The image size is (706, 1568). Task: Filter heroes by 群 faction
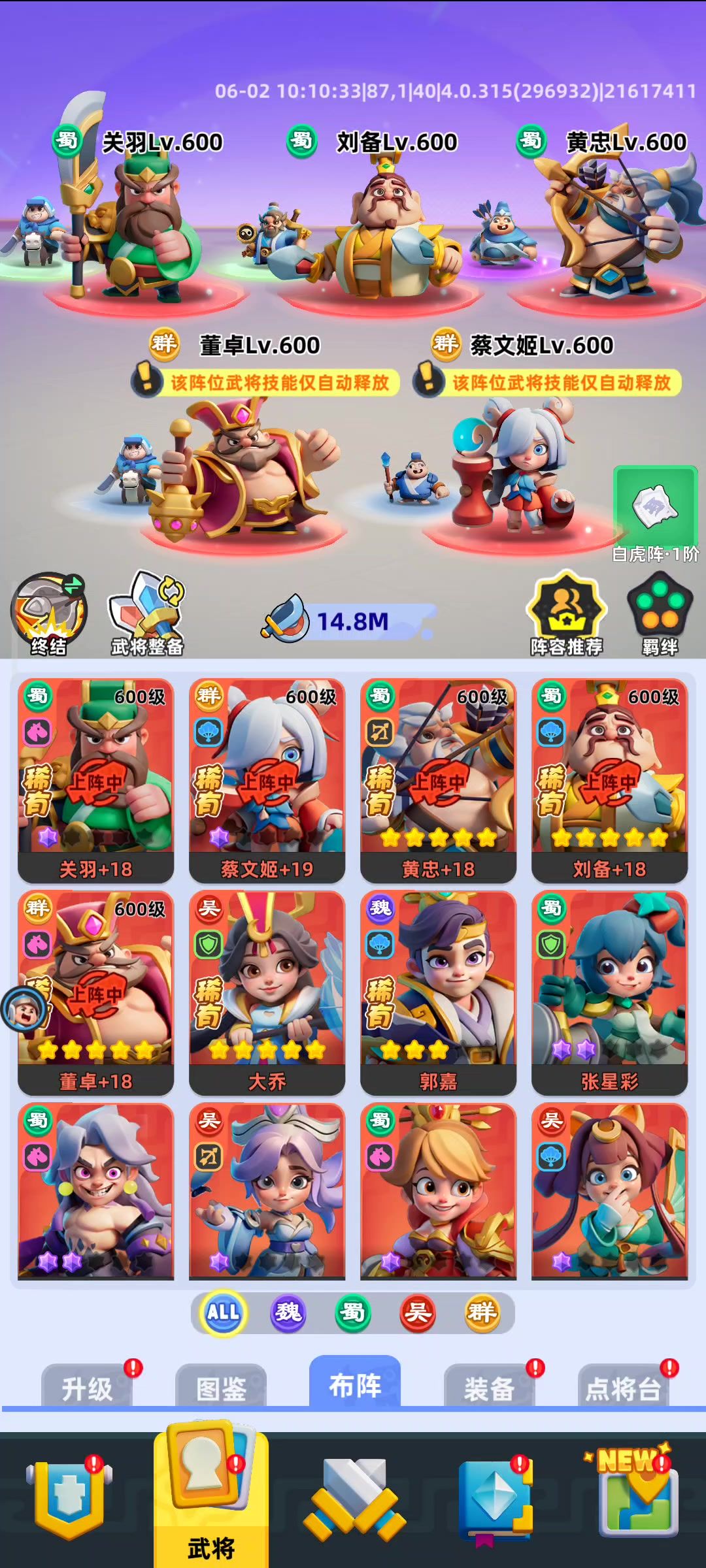pyautogui.click(x=482, y=1312)
